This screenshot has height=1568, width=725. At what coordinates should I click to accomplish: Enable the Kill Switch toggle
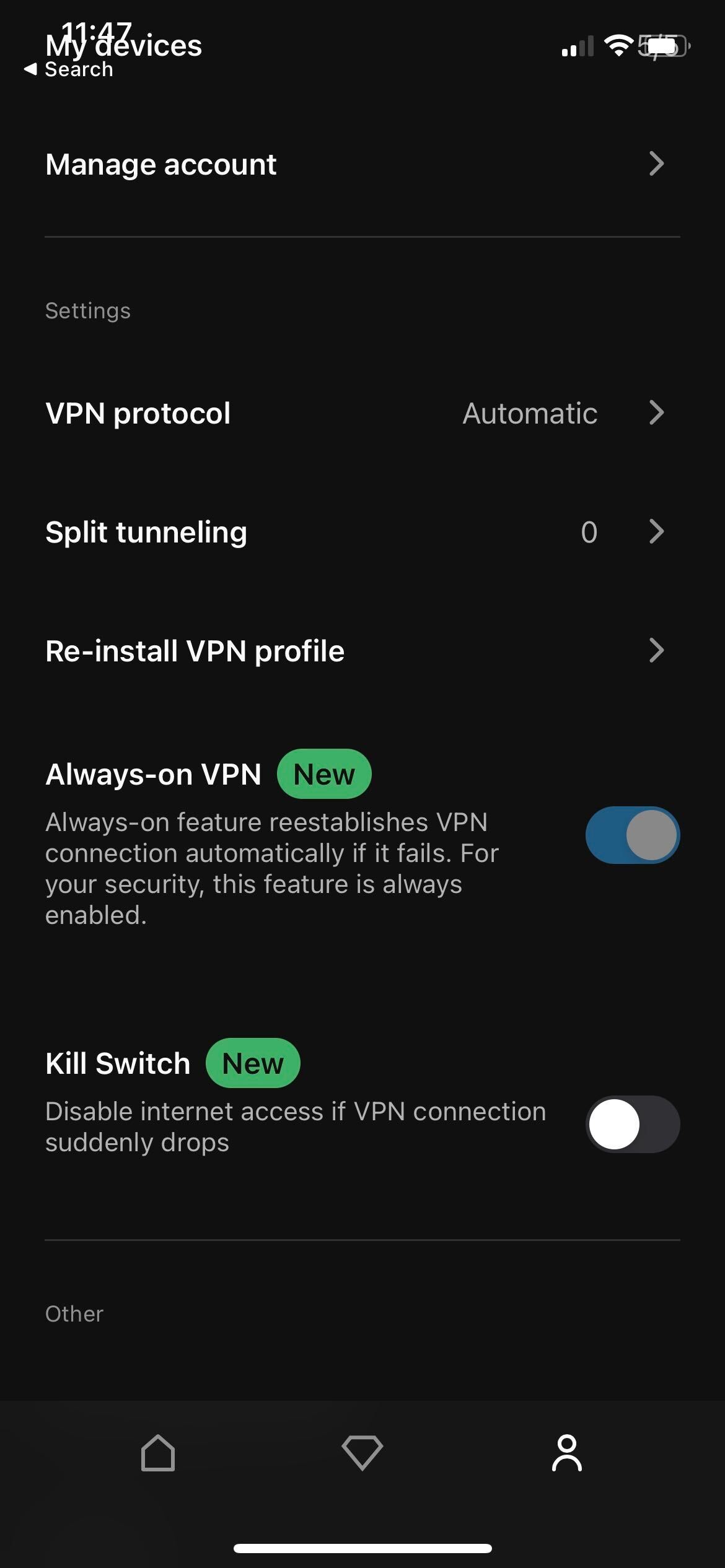(x=632, y=1124)
